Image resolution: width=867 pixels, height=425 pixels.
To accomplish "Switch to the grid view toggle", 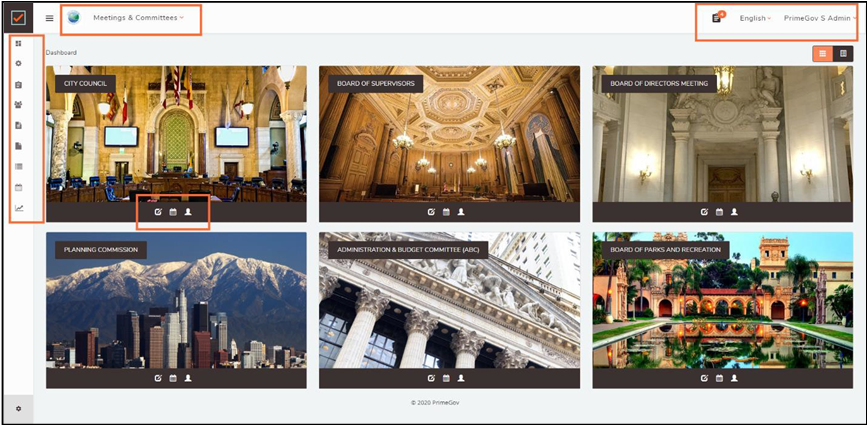I will click(822, 54).
